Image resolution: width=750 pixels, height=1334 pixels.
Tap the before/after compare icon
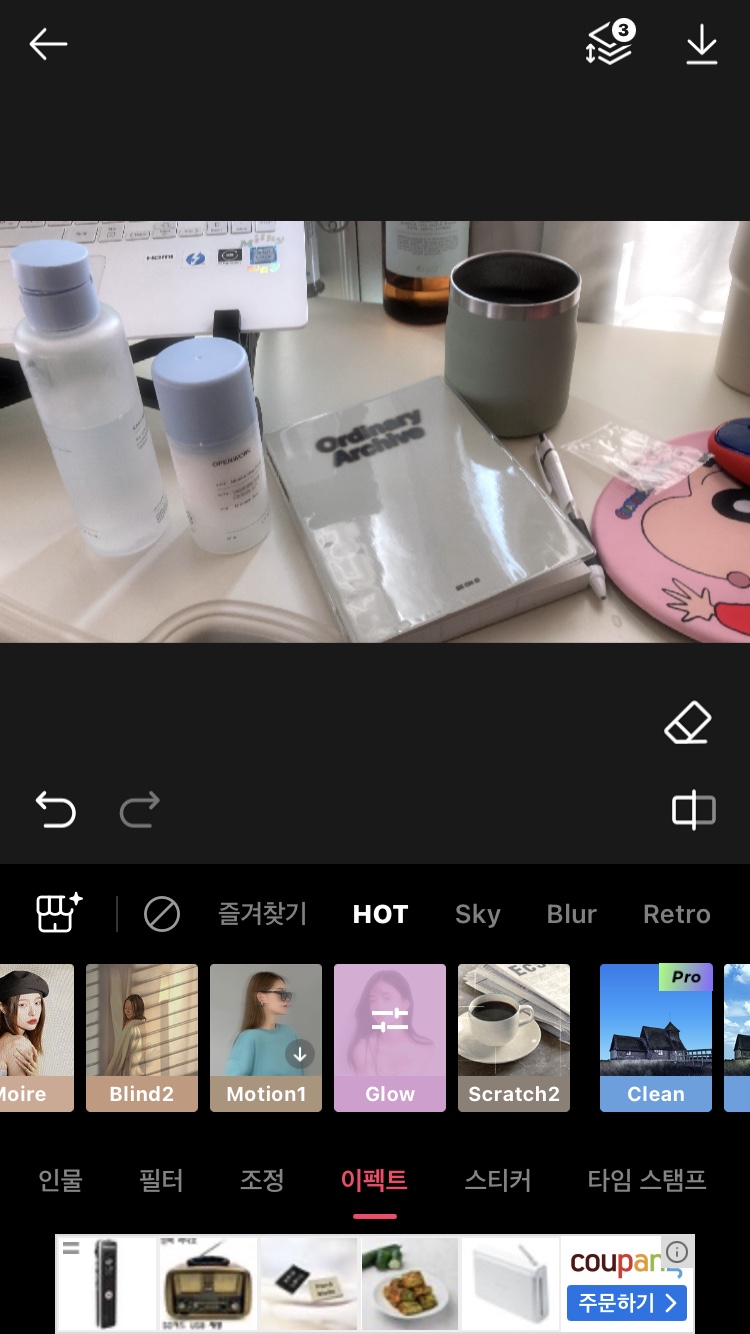tap(693, 810)
